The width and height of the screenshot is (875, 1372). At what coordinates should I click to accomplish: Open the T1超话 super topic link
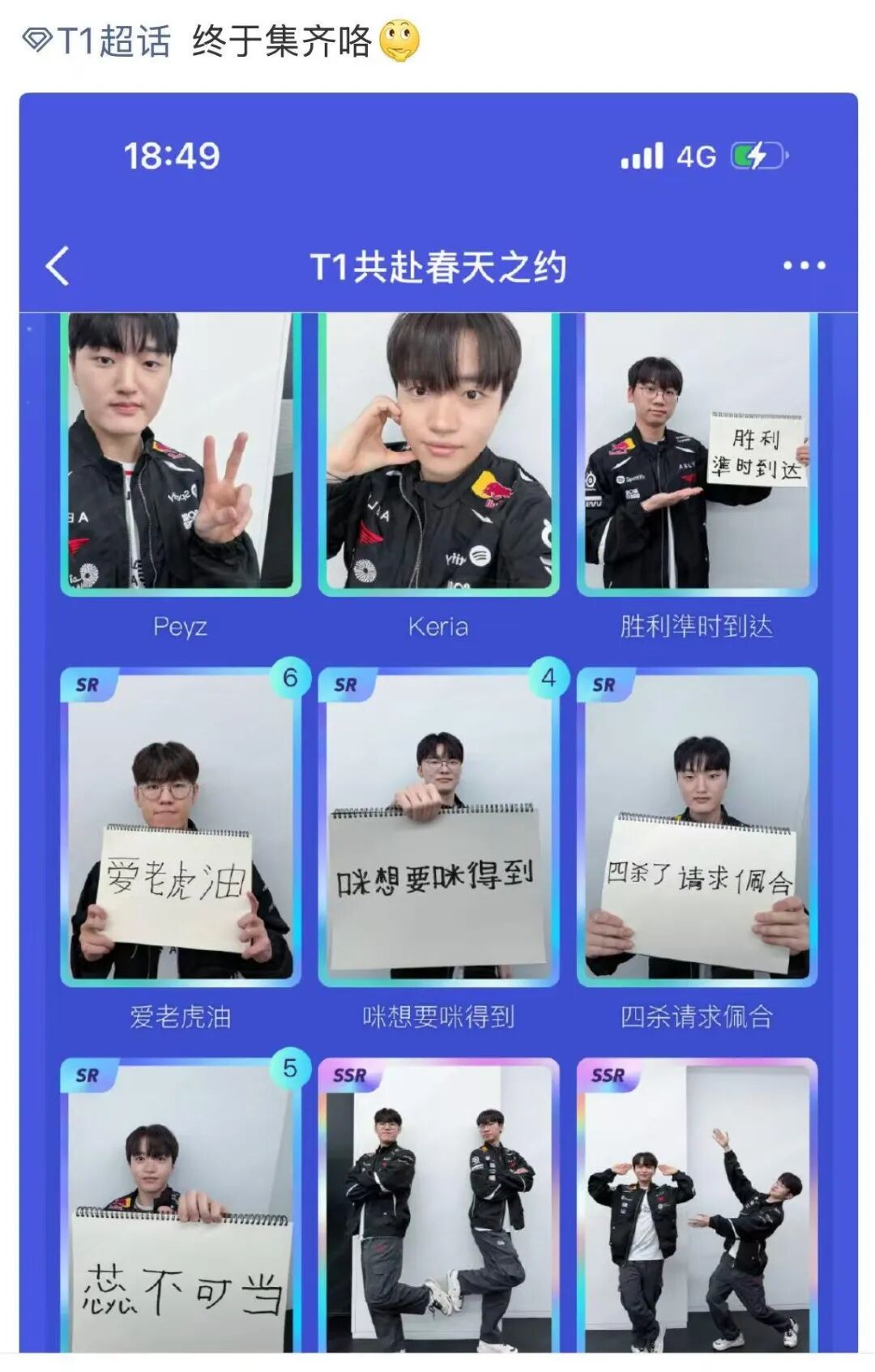click(97, 40)
